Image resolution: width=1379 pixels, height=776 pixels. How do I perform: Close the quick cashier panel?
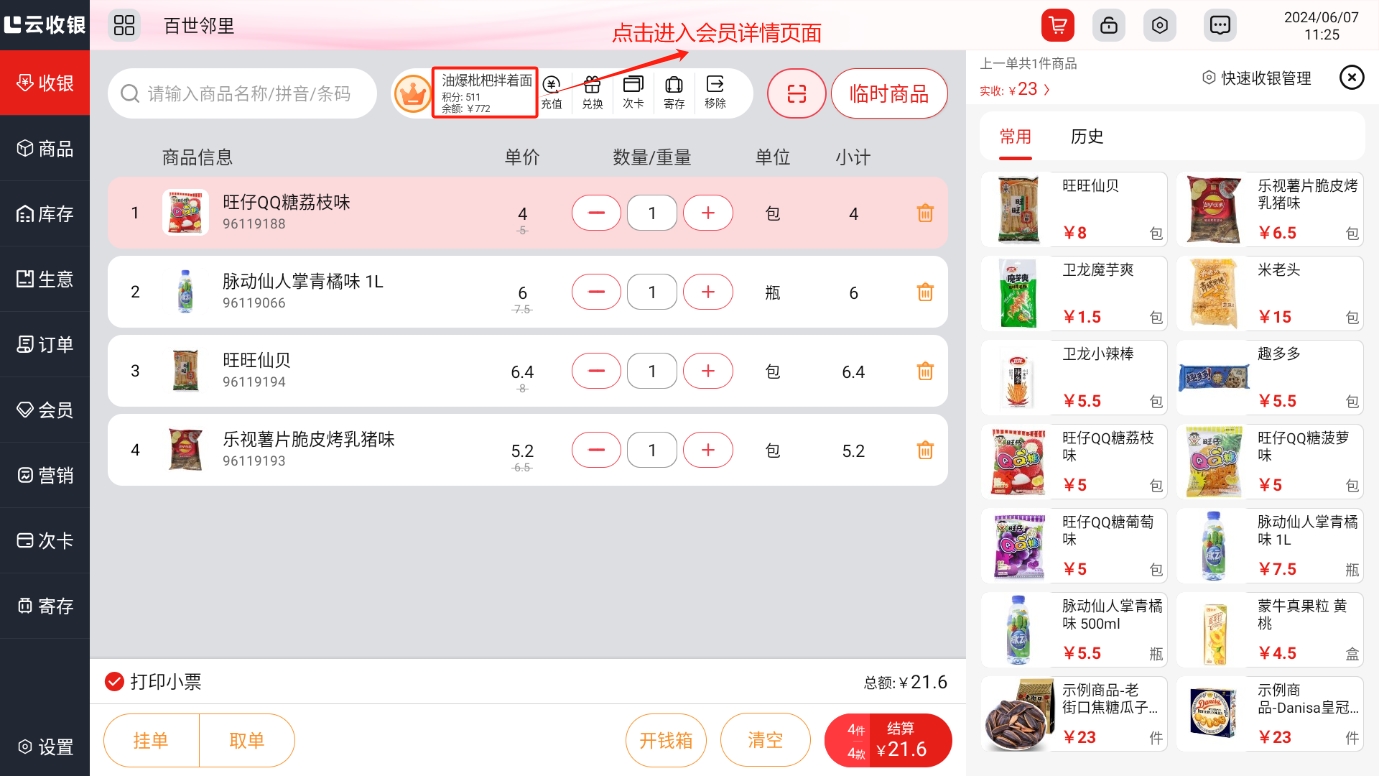(x=1351, y=78)
